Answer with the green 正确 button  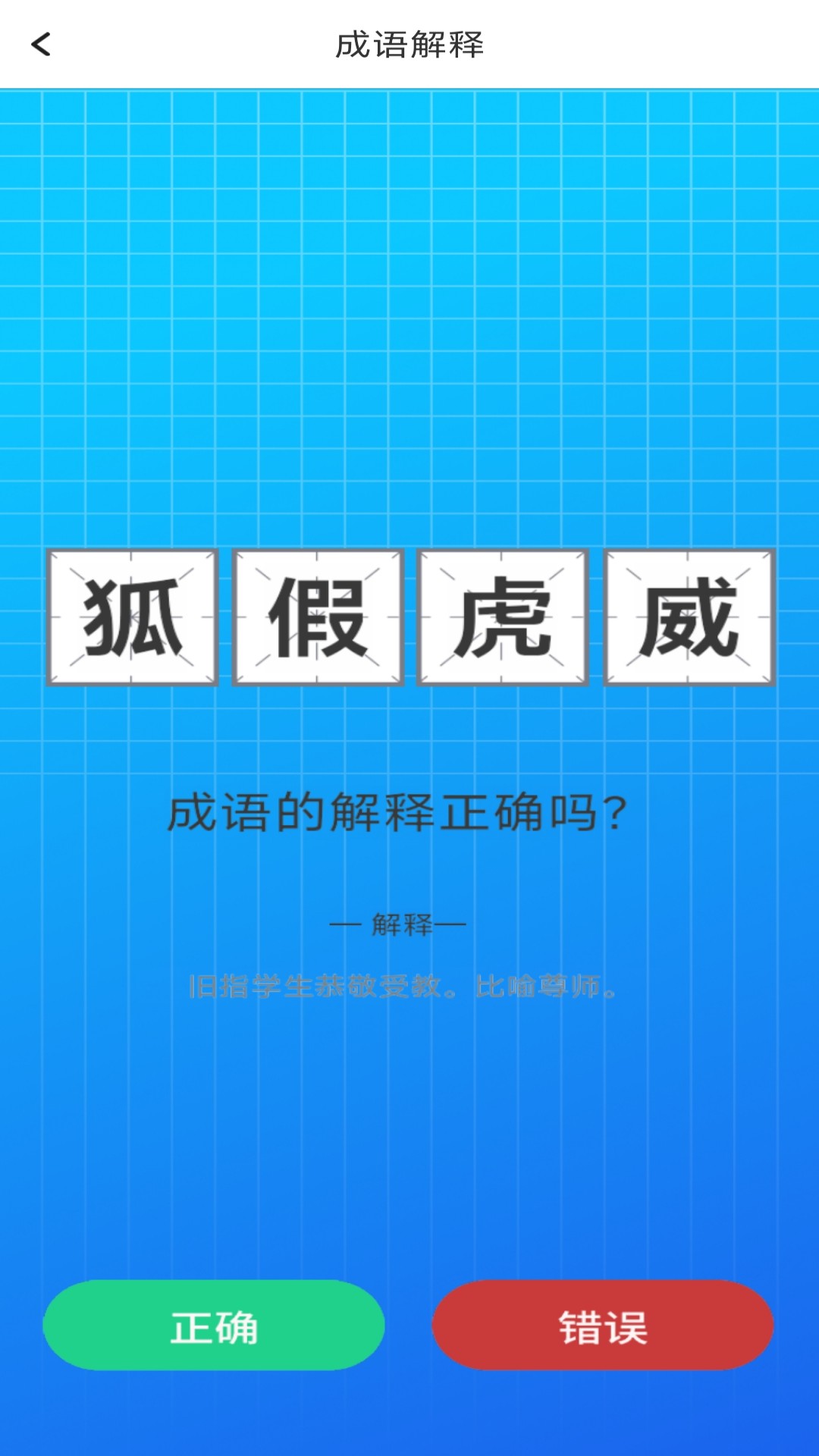(214, 1325)
